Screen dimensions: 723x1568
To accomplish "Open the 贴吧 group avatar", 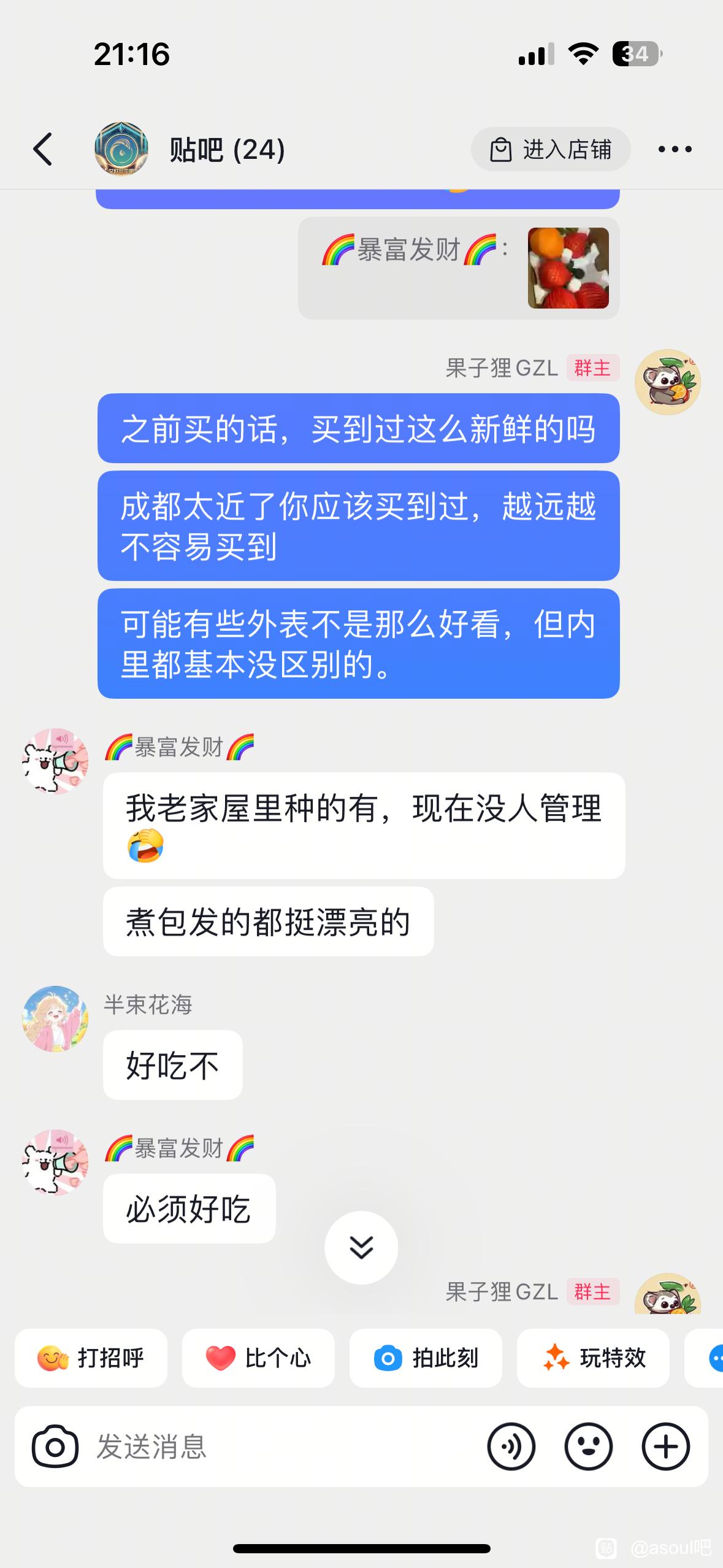I will 121,149.
